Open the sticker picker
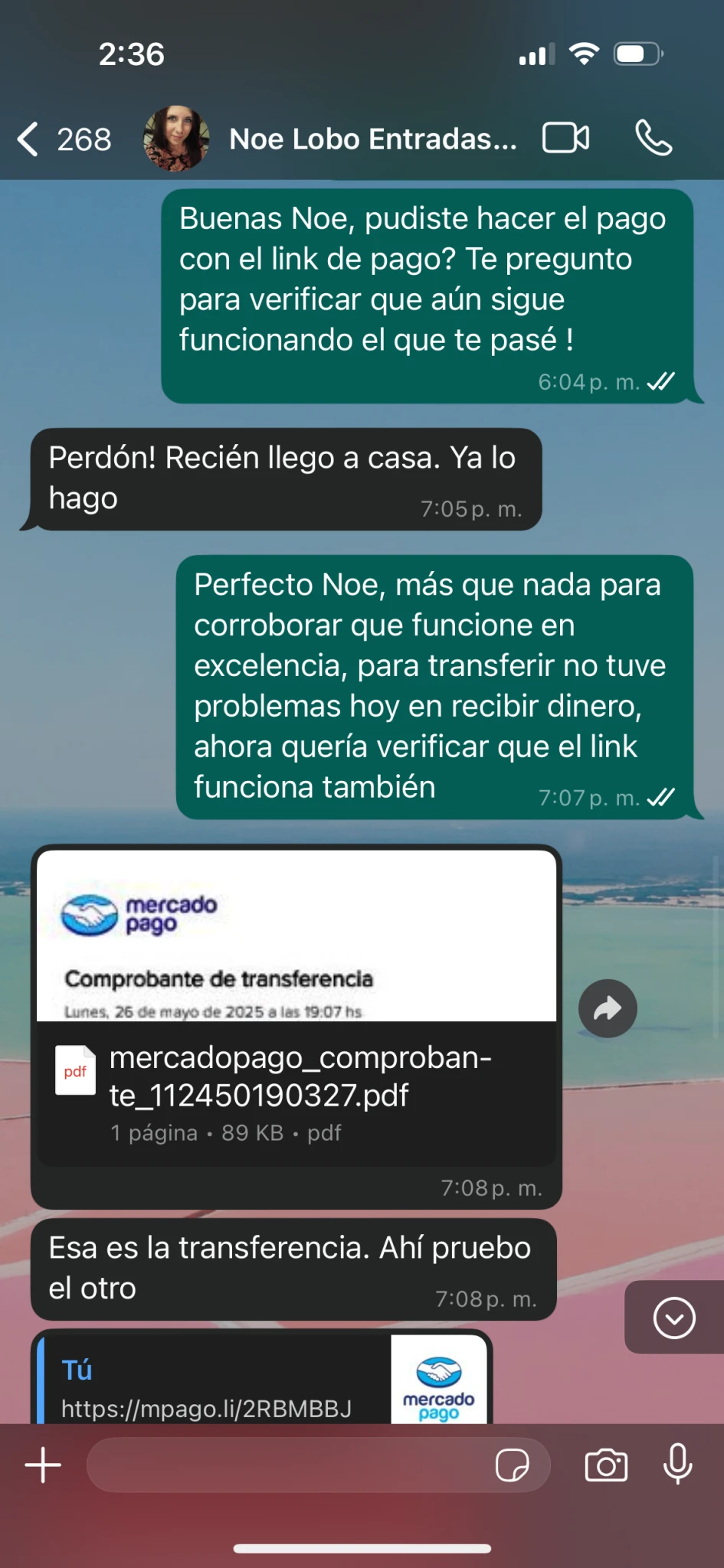724x1568 pixels. click(512, 1465)
